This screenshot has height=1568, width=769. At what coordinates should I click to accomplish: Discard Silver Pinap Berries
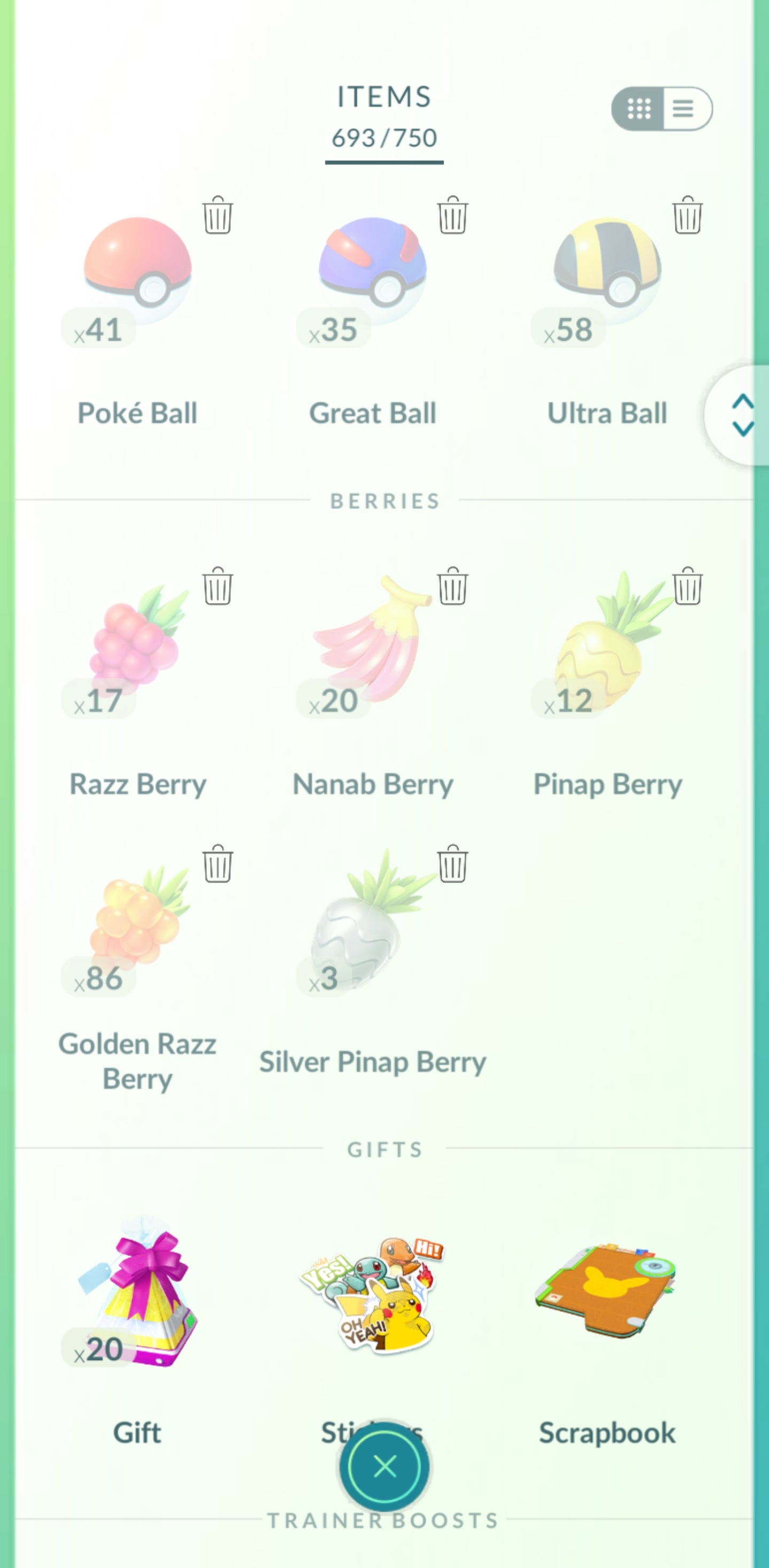pos(452,864)
